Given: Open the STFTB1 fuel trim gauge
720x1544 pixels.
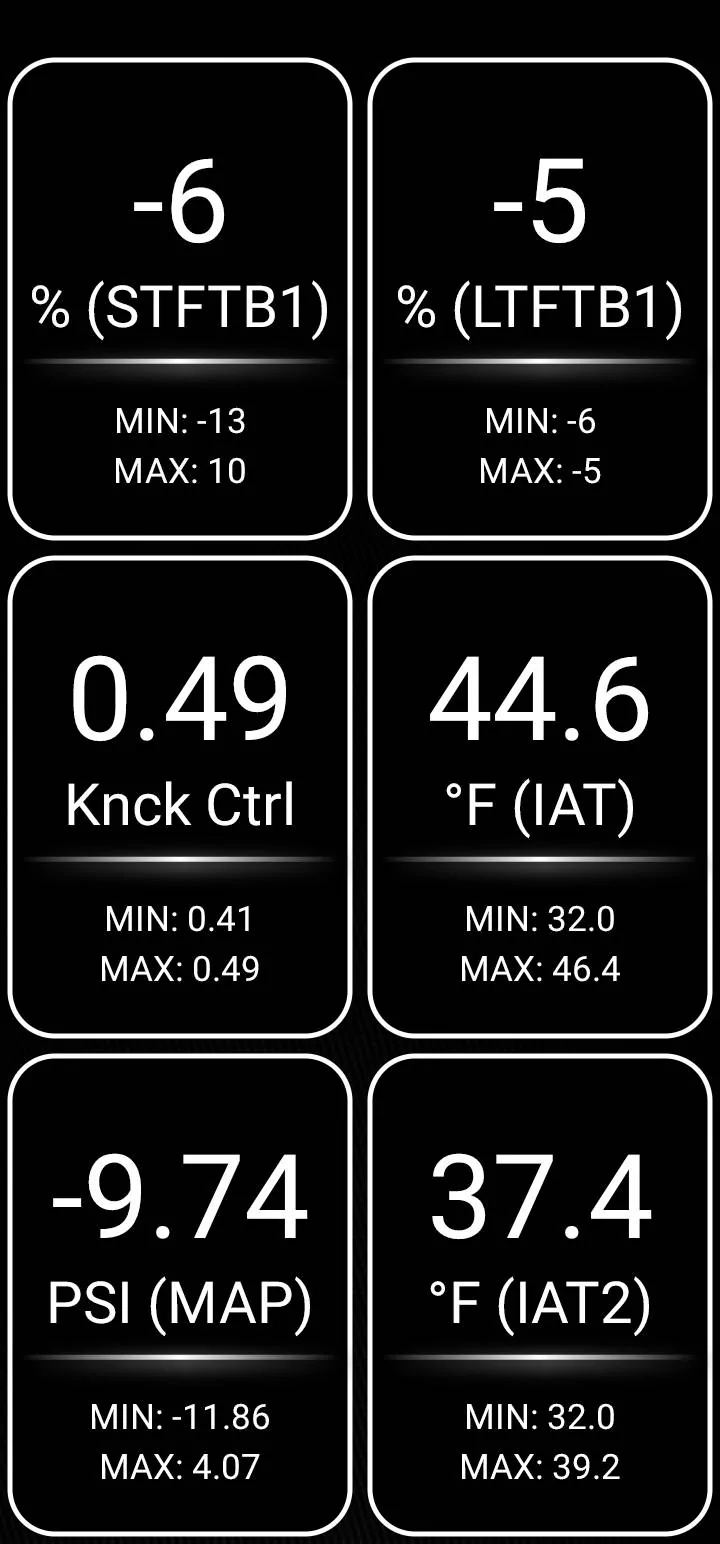Looking at the screenshot, I should pyautogui.click(x=180, y=300).
